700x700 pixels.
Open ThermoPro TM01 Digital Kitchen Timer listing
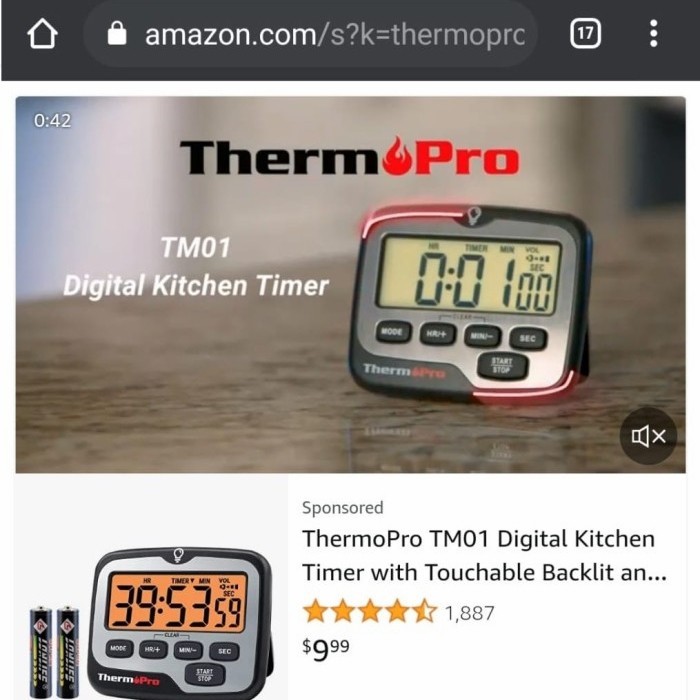pyautogui.click(x=478, y=555)
